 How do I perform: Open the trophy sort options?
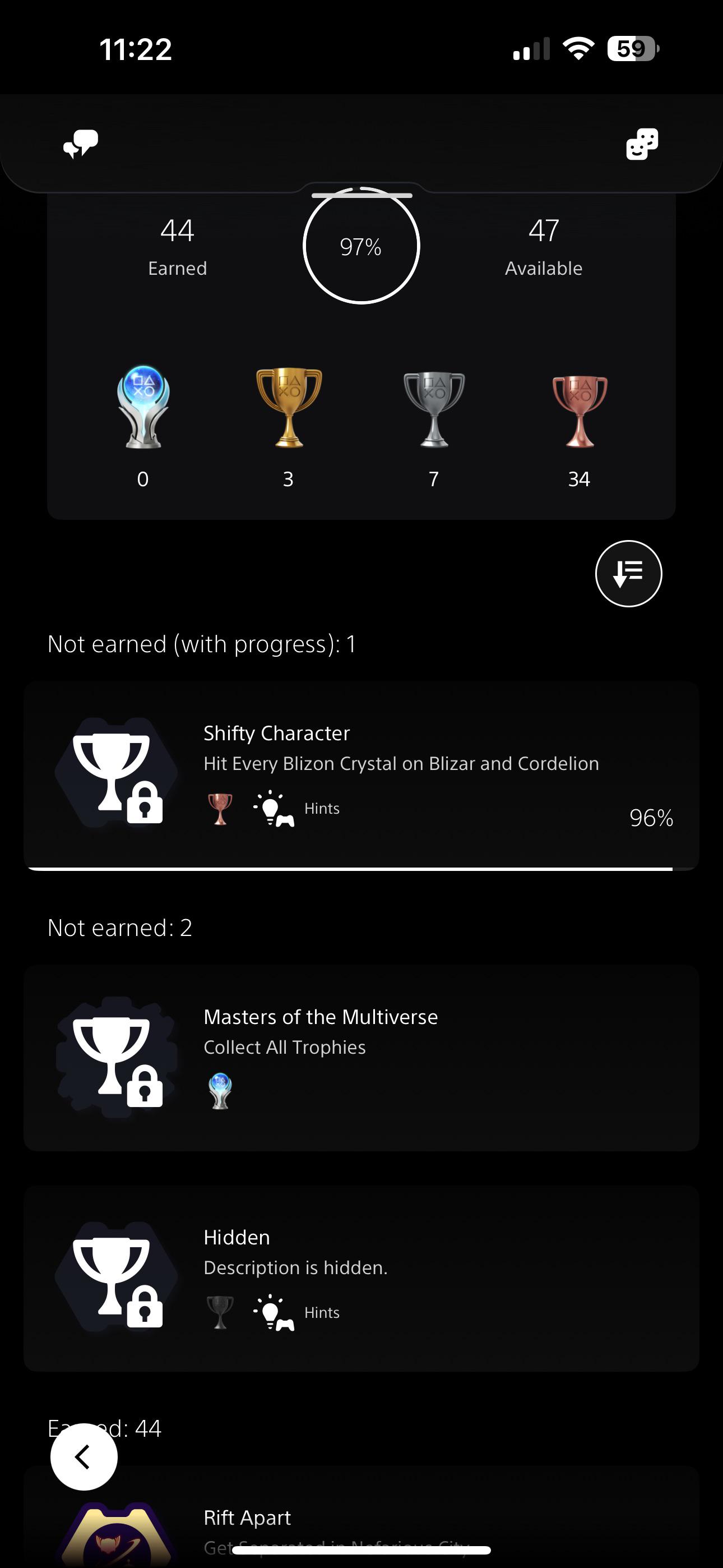pos(628,573)
